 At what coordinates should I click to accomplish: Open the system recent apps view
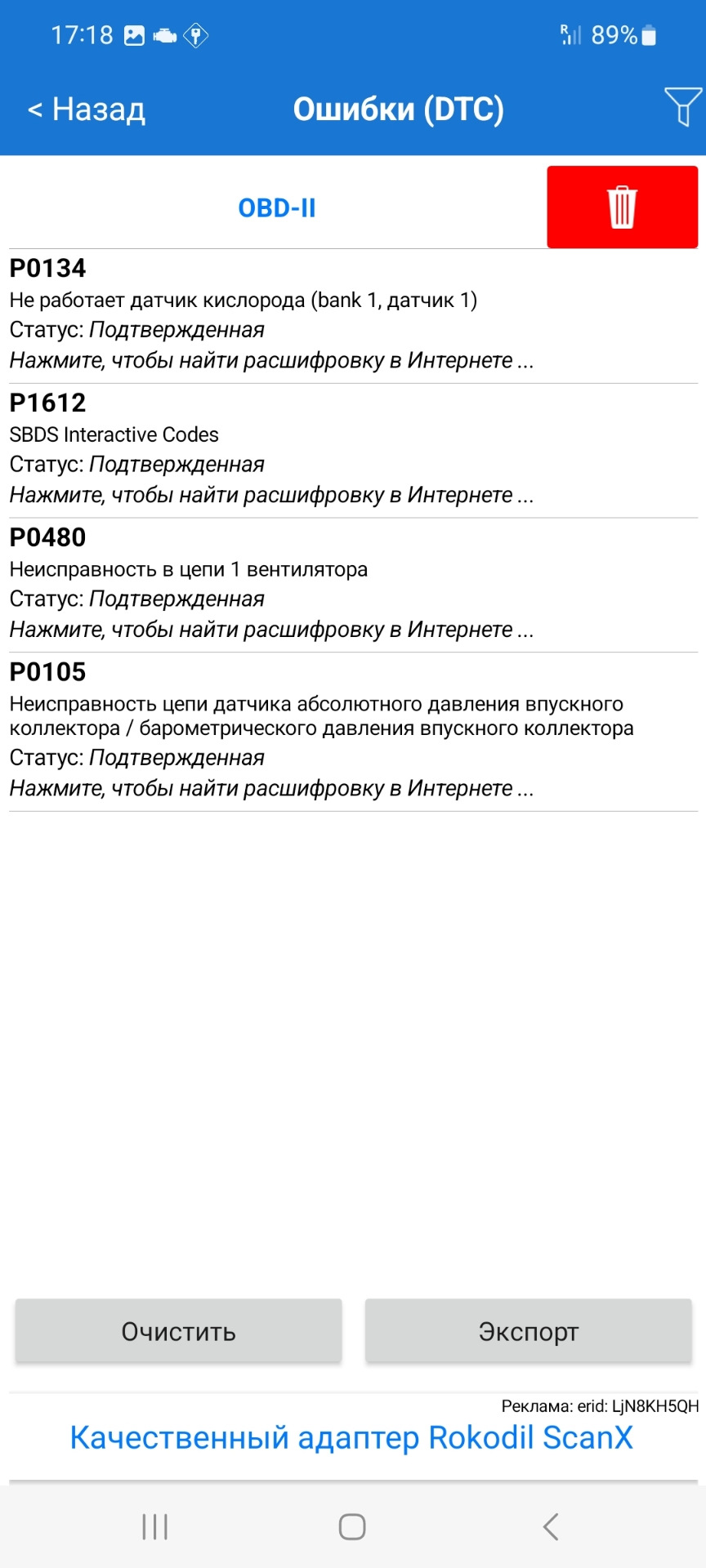click(x=154, y=1526)
